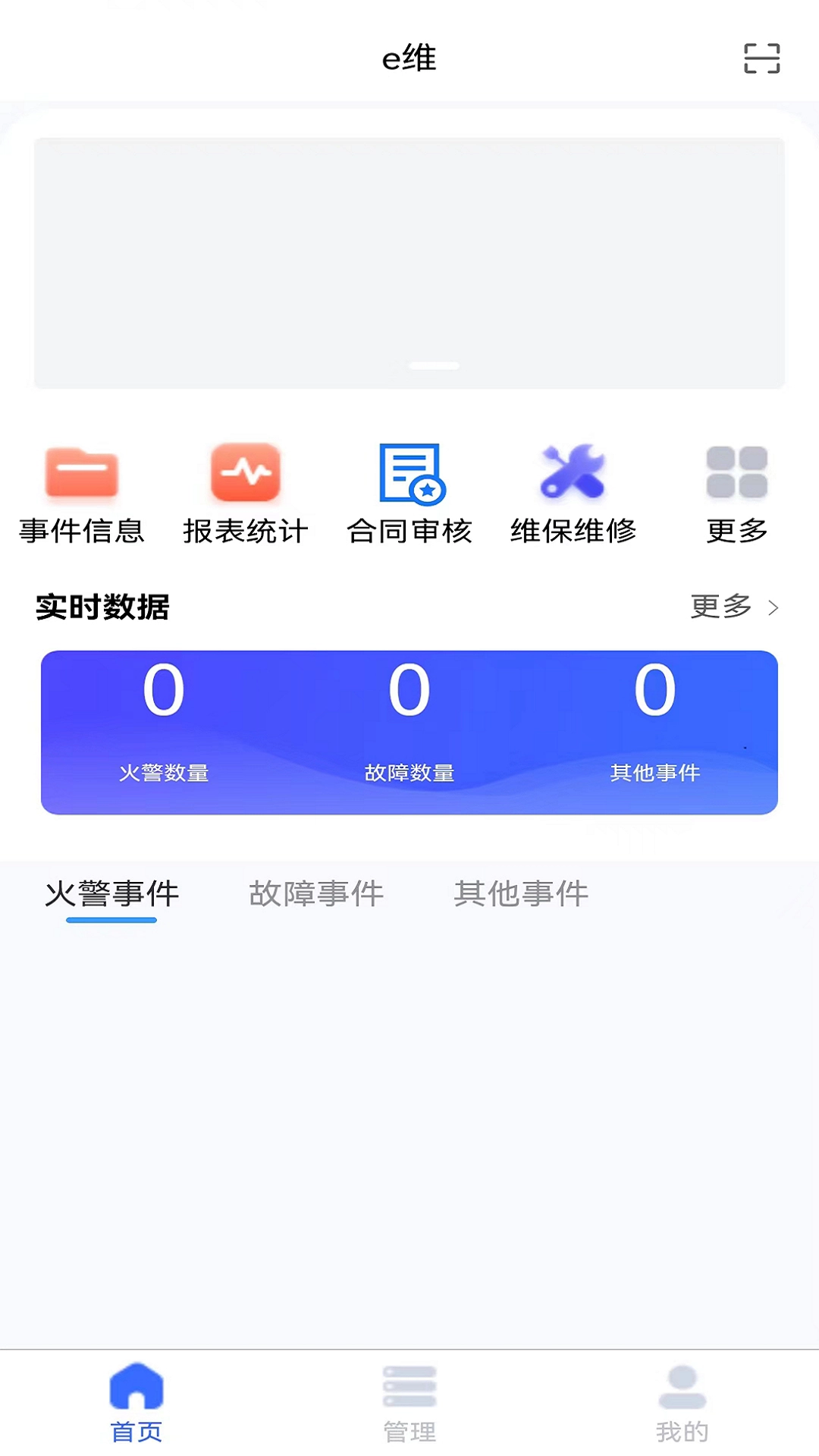Tap the 实时数据 section heading
Viewport: 819px width, 1456px height.
(103, 607)
